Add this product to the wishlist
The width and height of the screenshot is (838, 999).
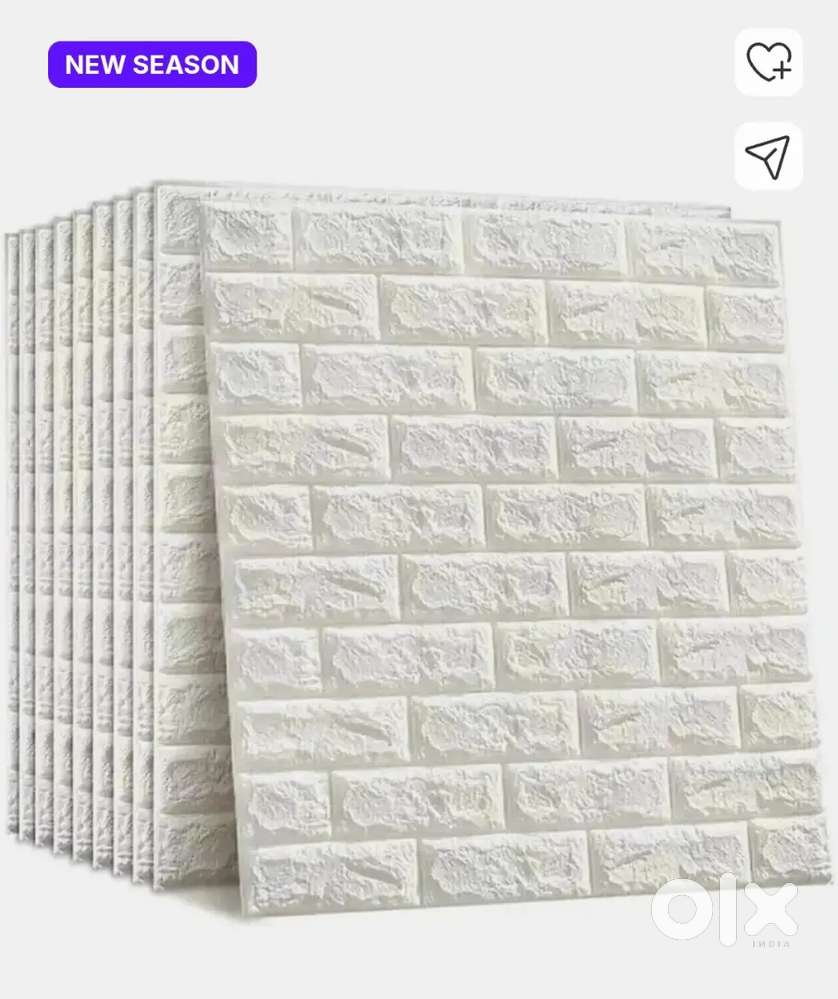[768, 62]
